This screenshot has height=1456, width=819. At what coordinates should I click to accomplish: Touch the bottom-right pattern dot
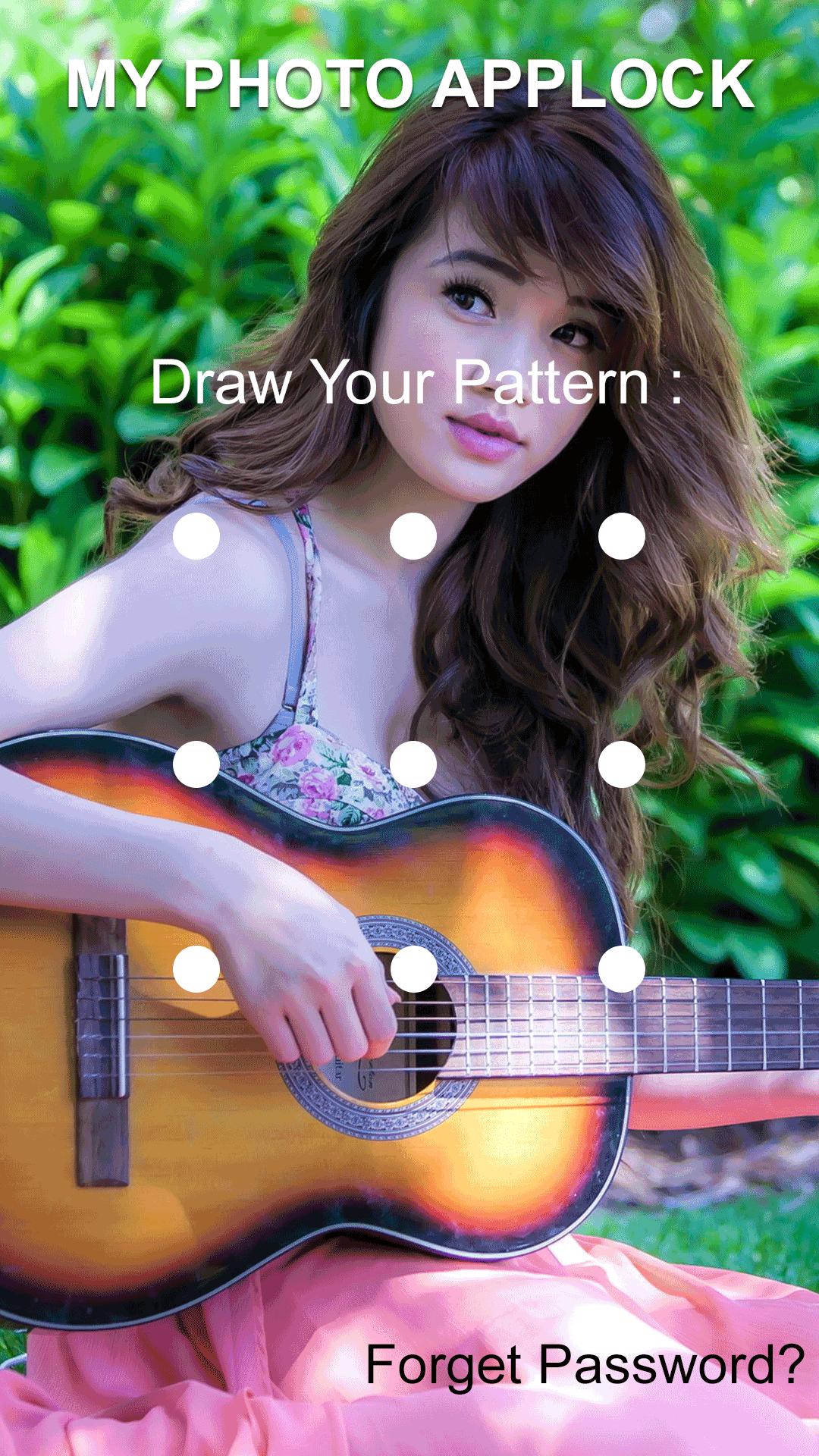tap(622, 968)
